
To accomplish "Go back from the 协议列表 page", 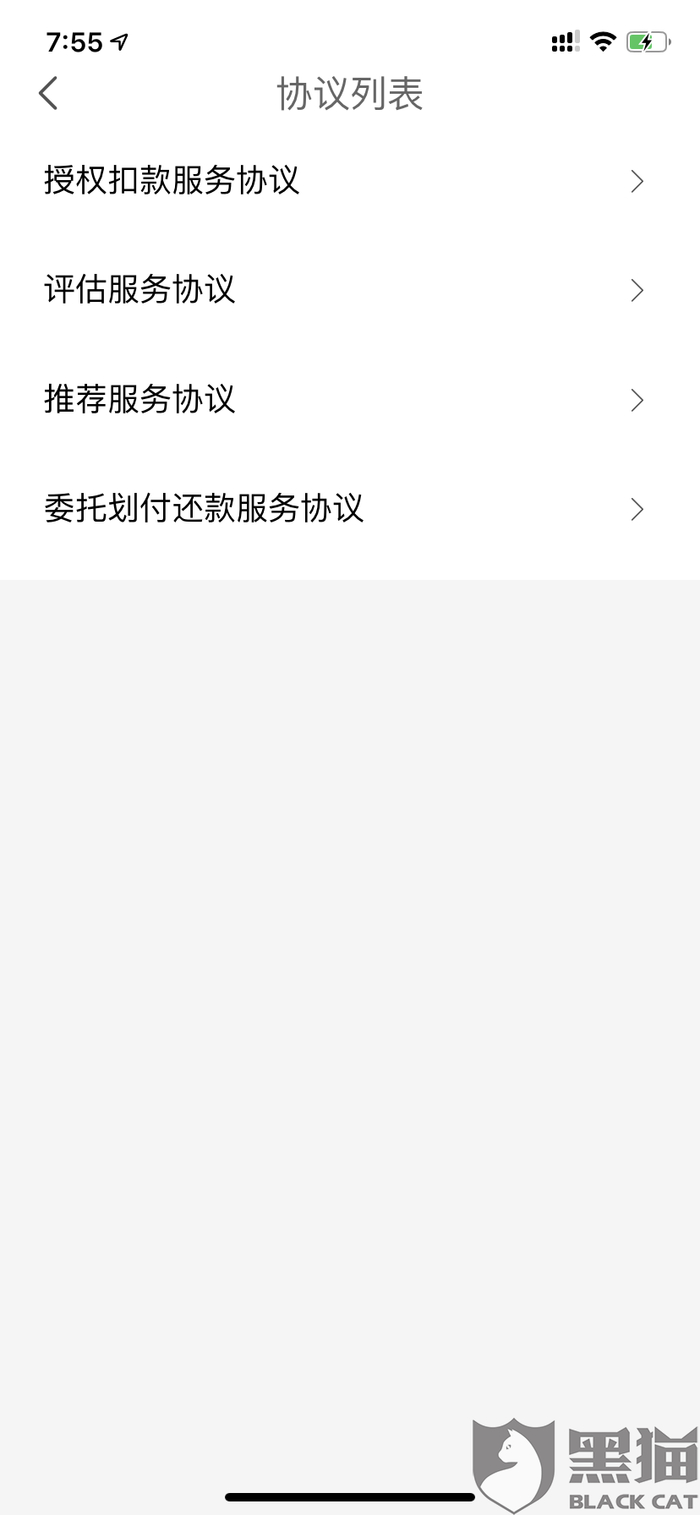I will tap(48, 93).
